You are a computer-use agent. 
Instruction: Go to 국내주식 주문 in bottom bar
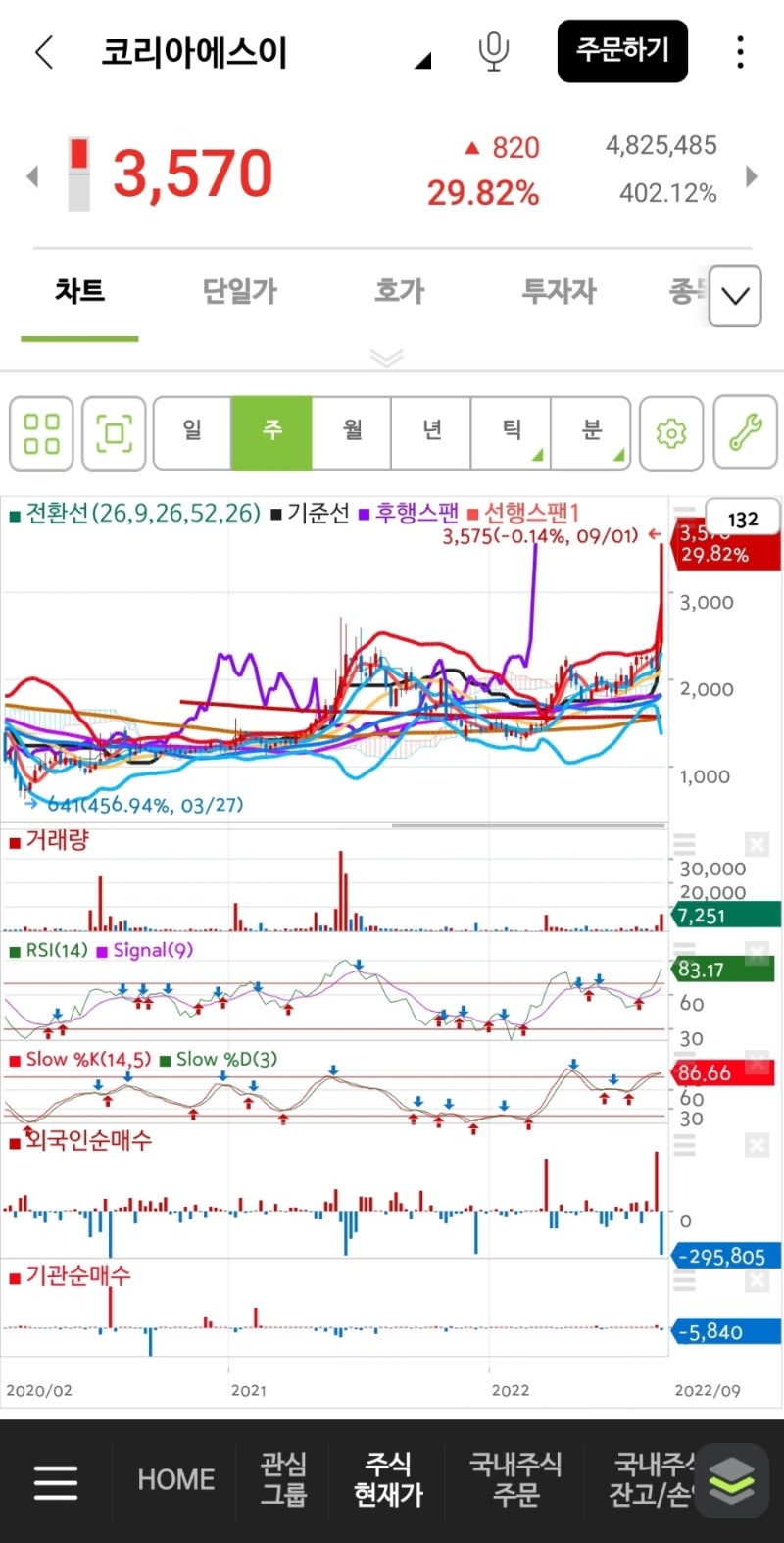515,1480
